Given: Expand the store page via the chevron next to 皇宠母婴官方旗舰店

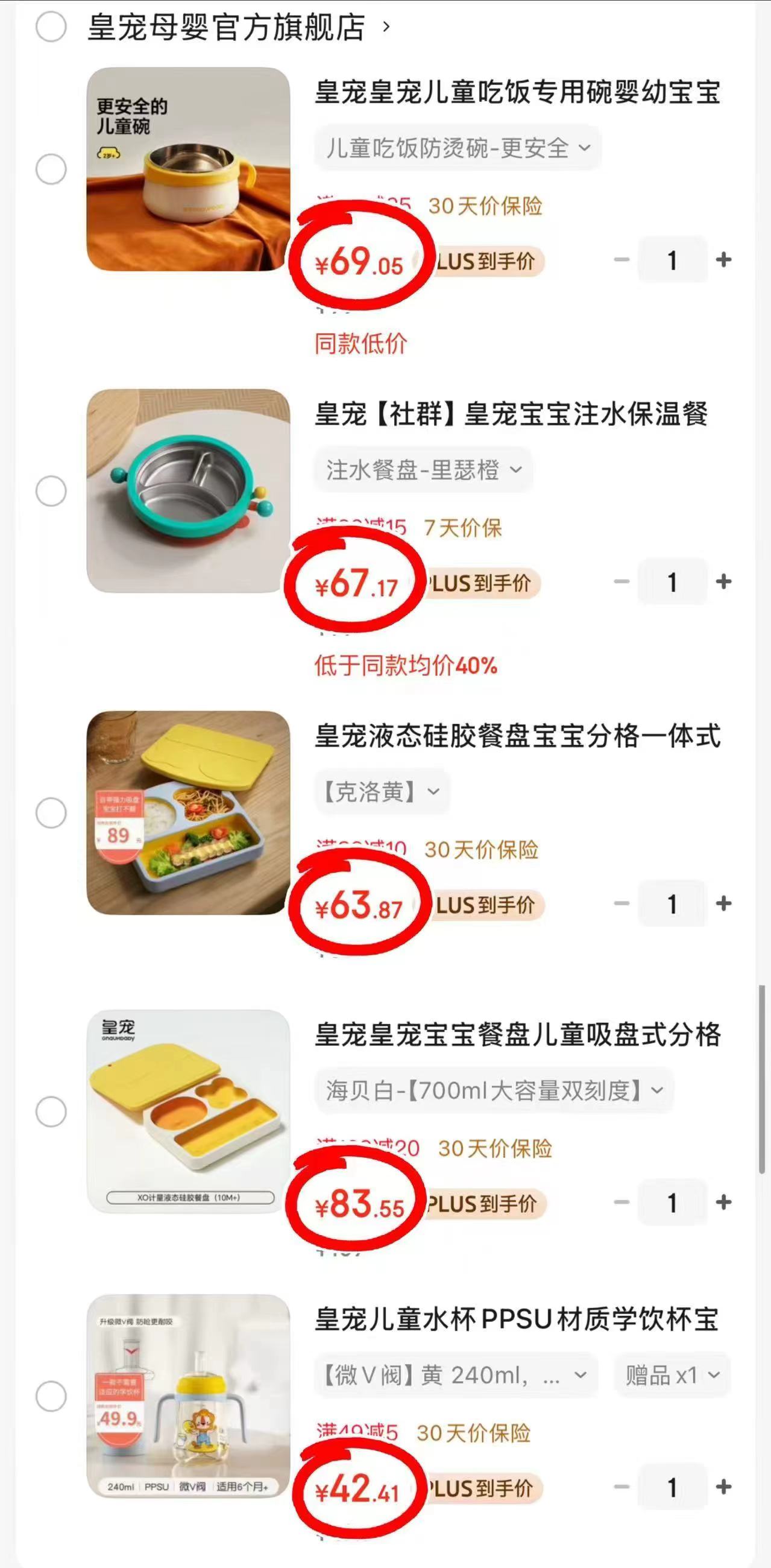Looking at the screenshot, I should pyautogui.click(x=386, y=27).
